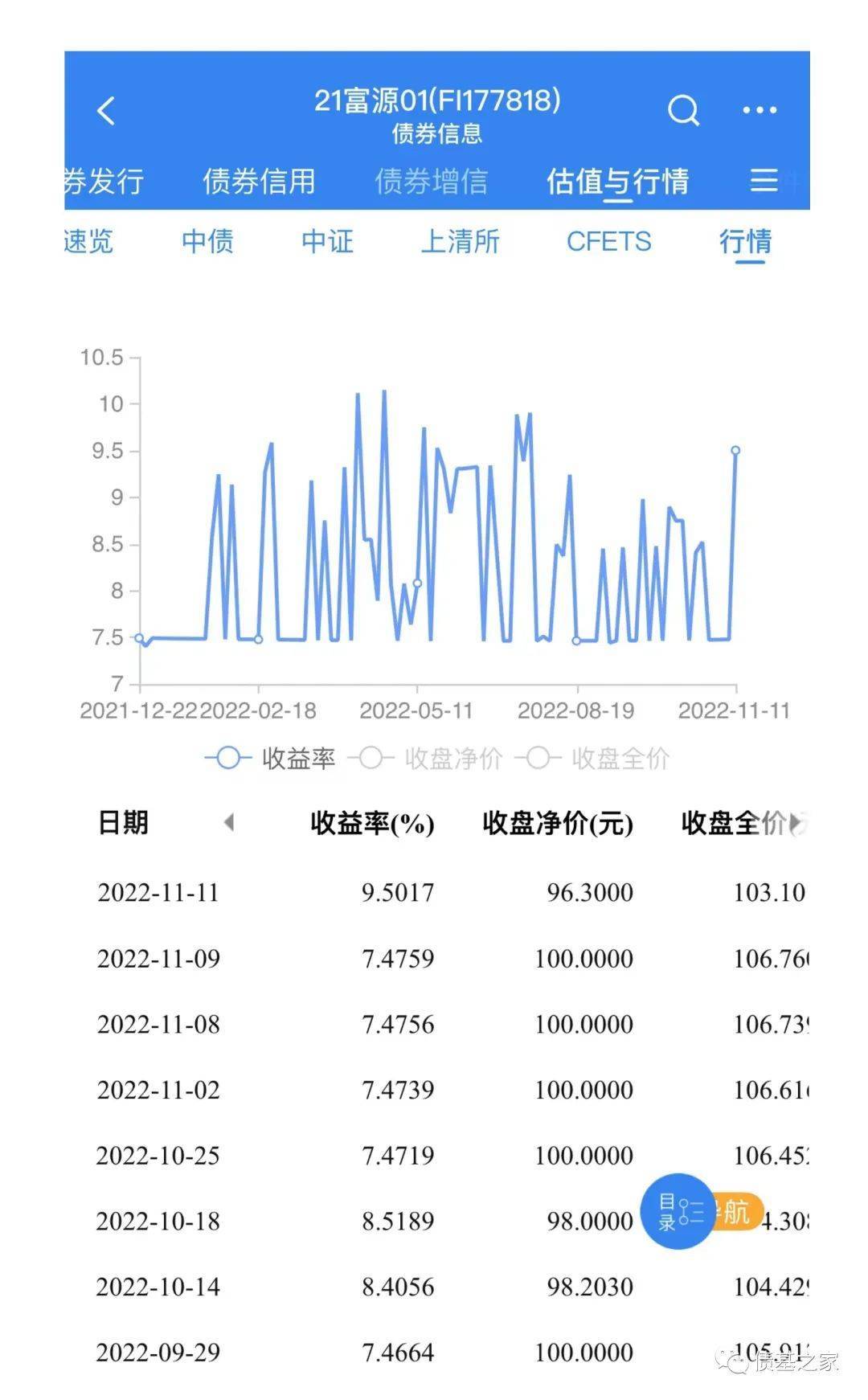Select the circled data point near 2022-08-19

[575, 641]
